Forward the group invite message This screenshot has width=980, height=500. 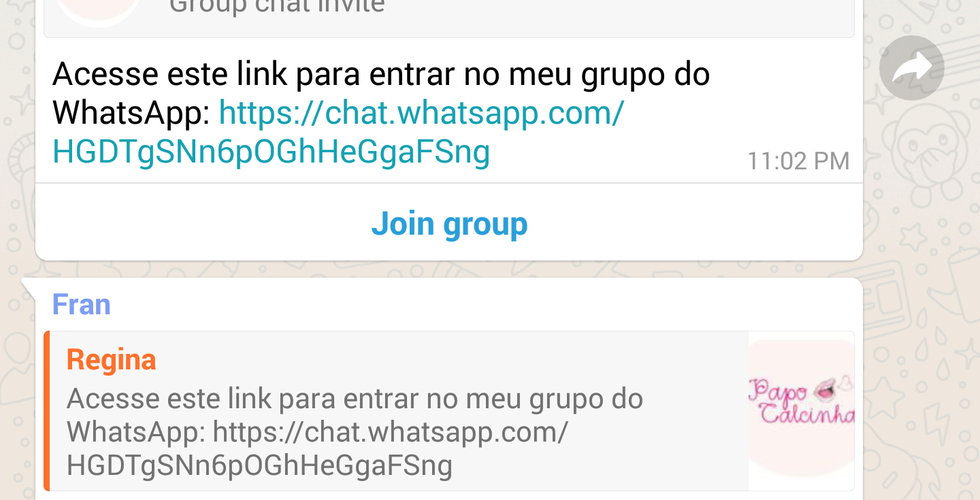[911, 67]
